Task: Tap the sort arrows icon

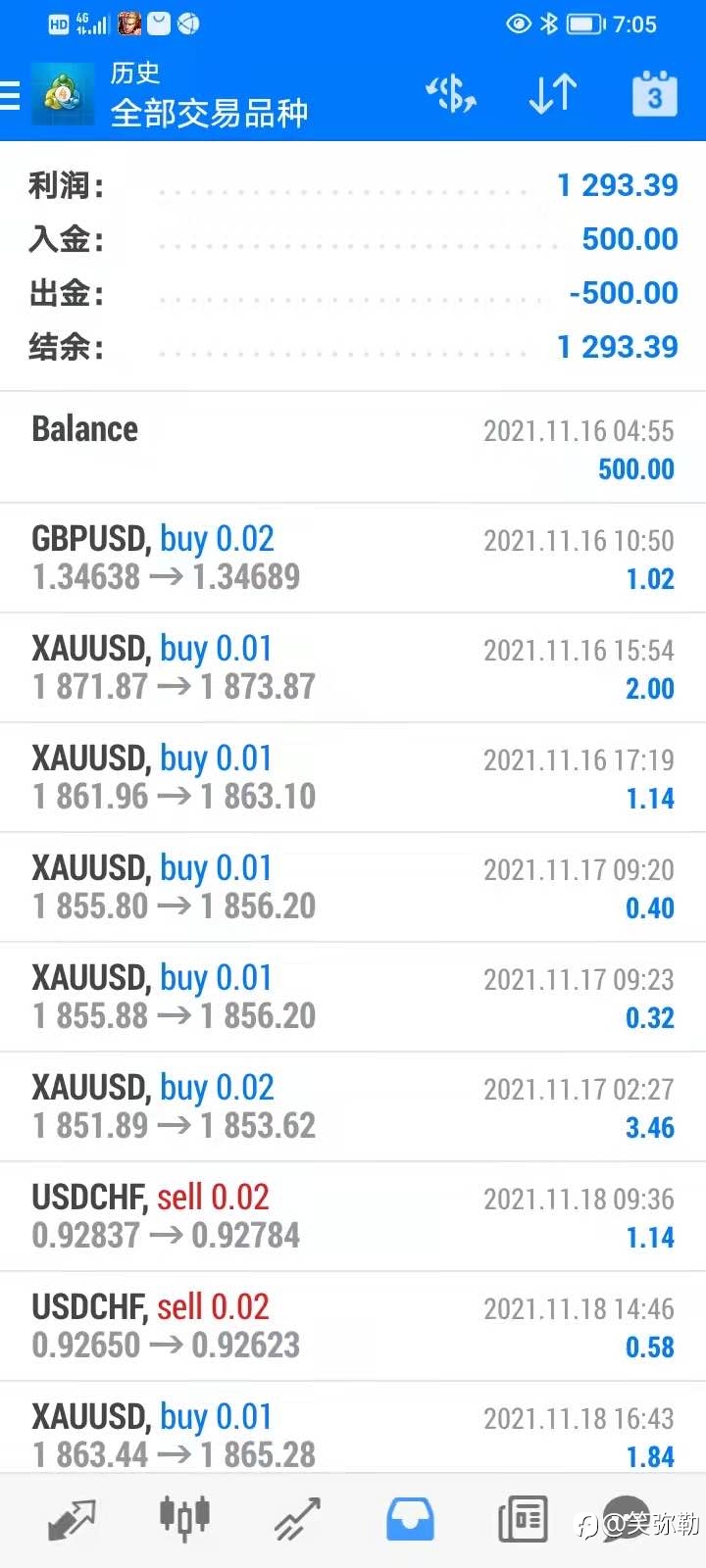Action: (553, 95)
